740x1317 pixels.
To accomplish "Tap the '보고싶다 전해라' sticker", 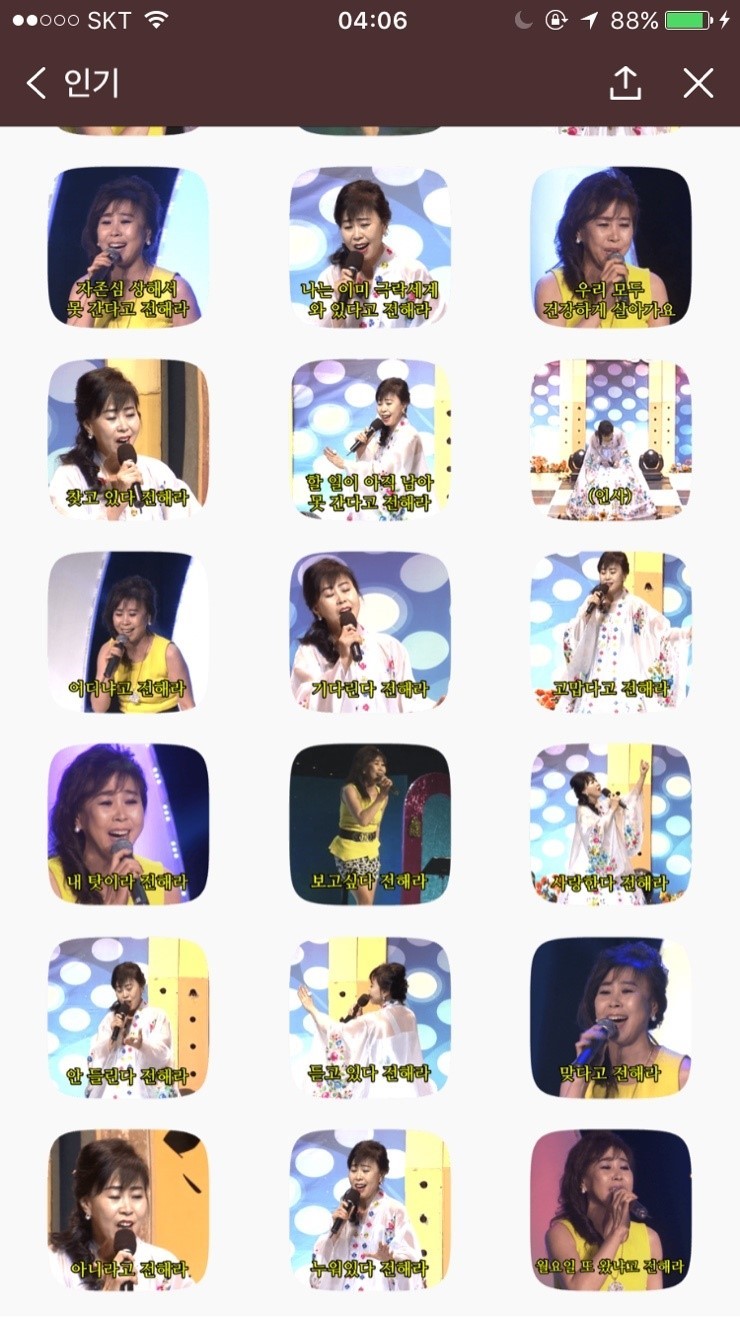I will pos(370,824).
